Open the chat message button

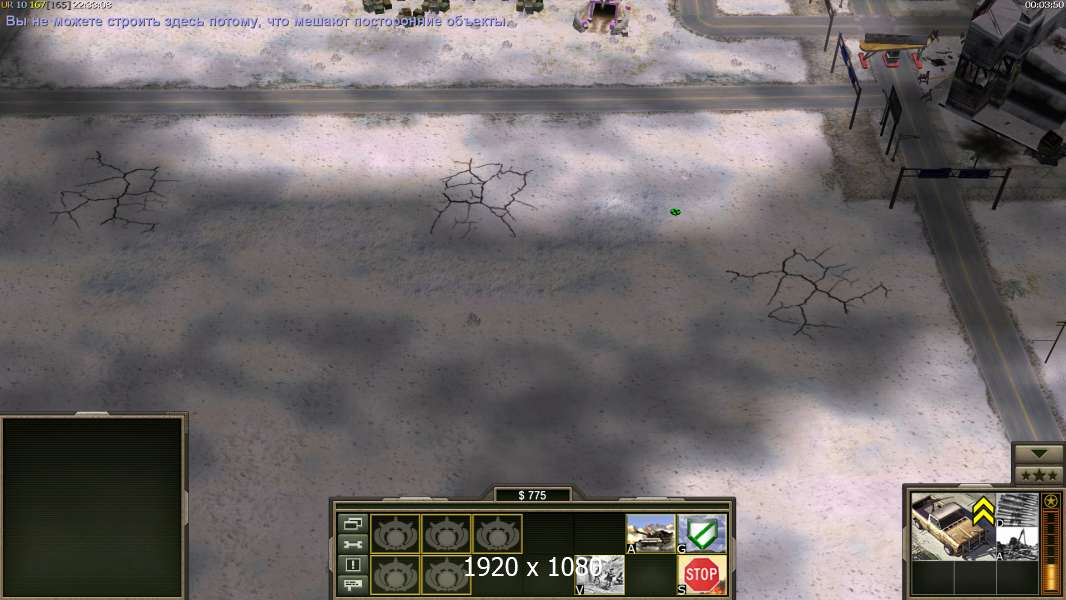353,585
